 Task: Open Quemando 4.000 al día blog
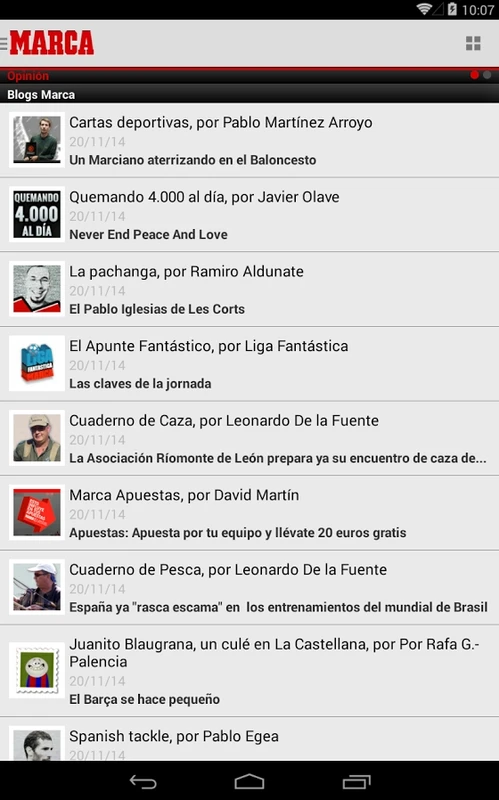250,214
